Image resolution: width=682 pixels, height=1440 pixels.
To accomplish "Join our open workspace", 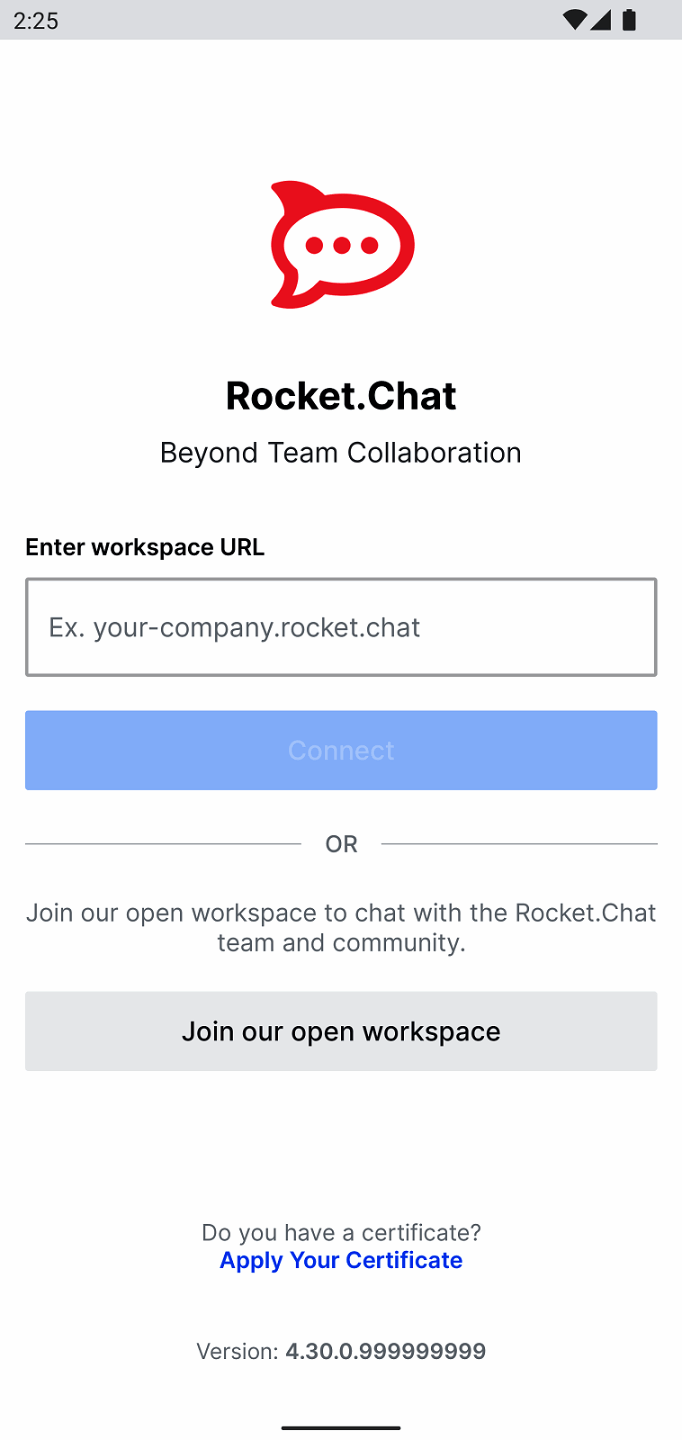I will pyautogui.click(x=341, y=1031).
